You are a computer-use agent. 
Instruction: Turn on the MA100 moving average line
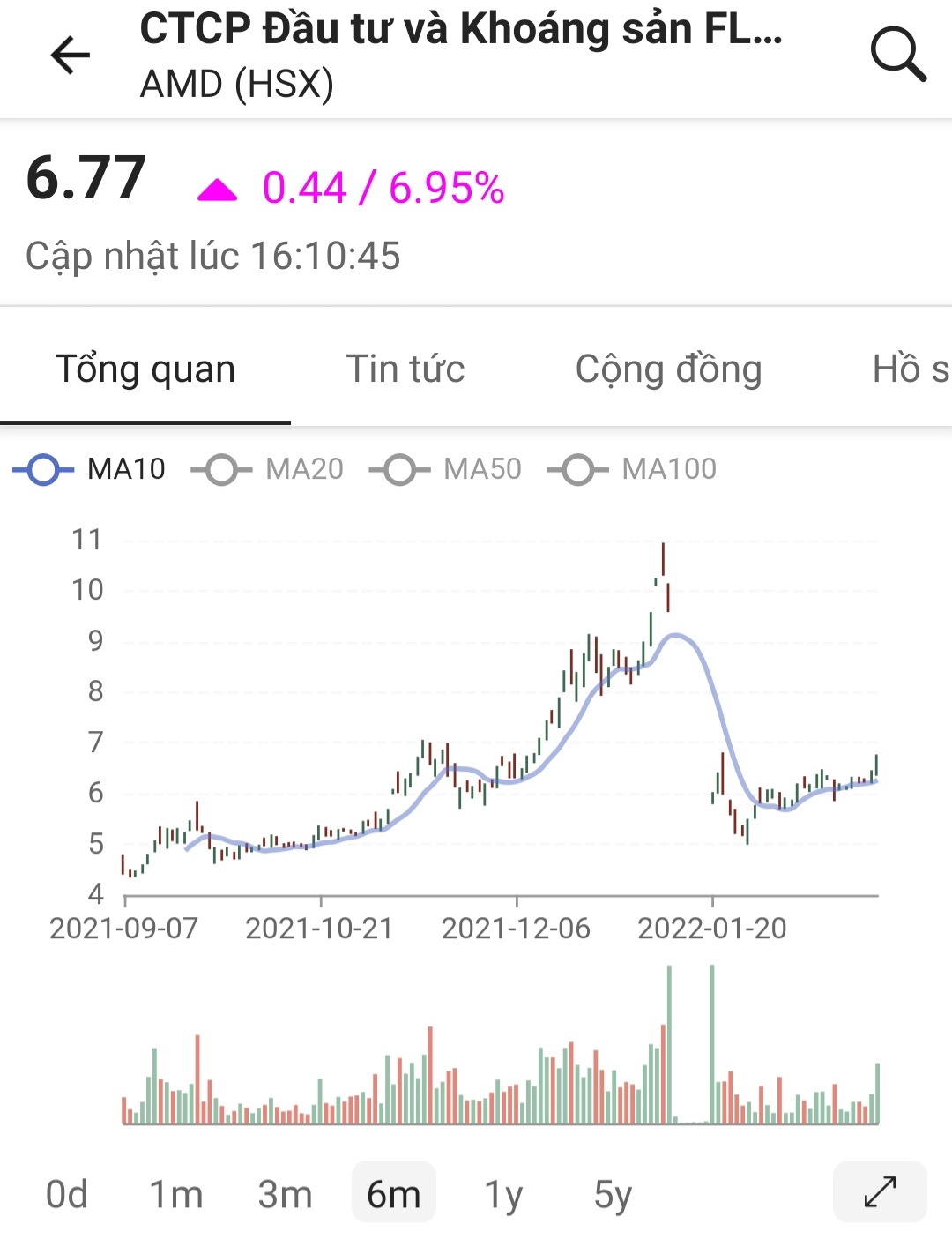[632, 469]
